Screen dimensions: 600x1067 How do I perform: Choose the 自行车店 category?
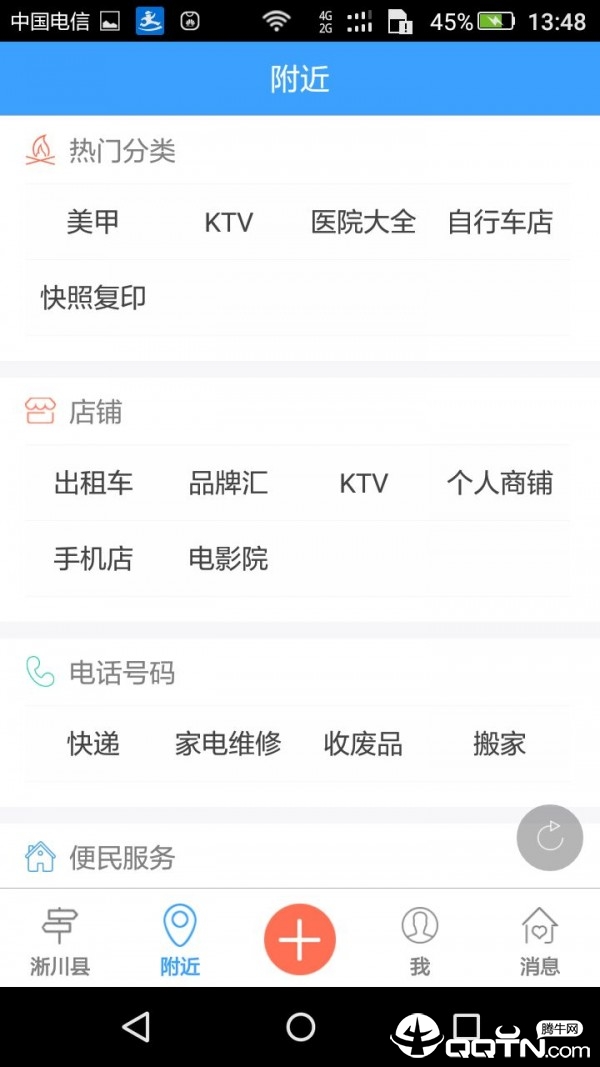point(499,222)
